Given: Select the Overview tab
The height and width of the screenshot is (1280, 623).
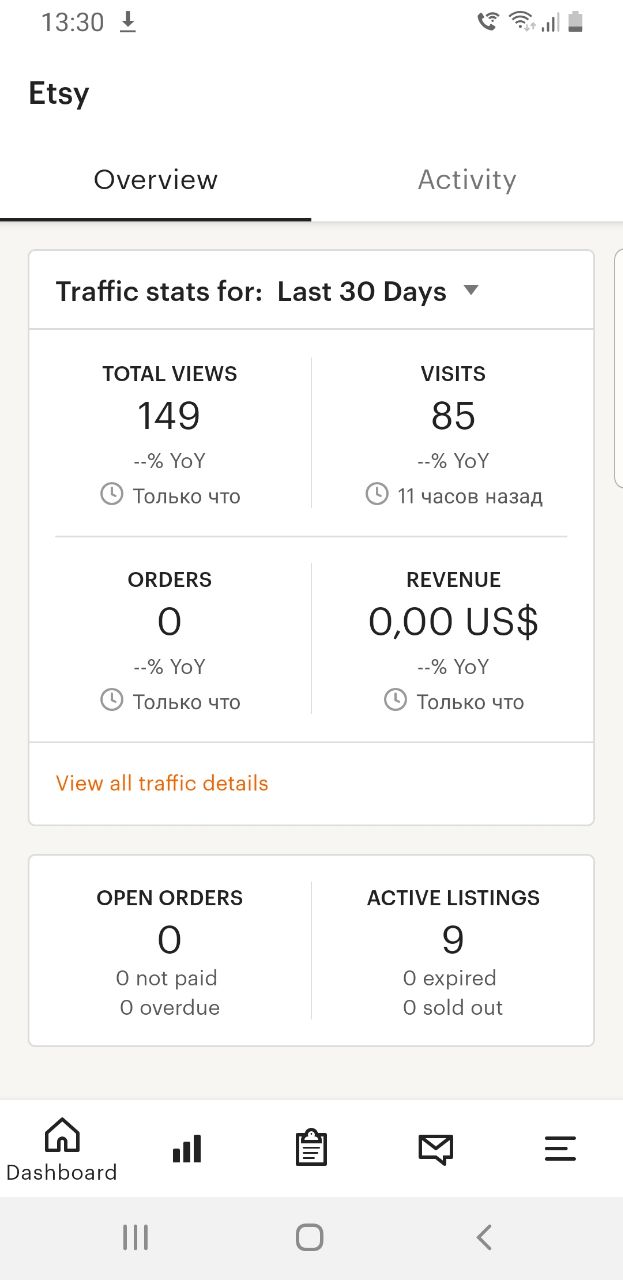Looking at the screenshot, I should pos(156,180).
